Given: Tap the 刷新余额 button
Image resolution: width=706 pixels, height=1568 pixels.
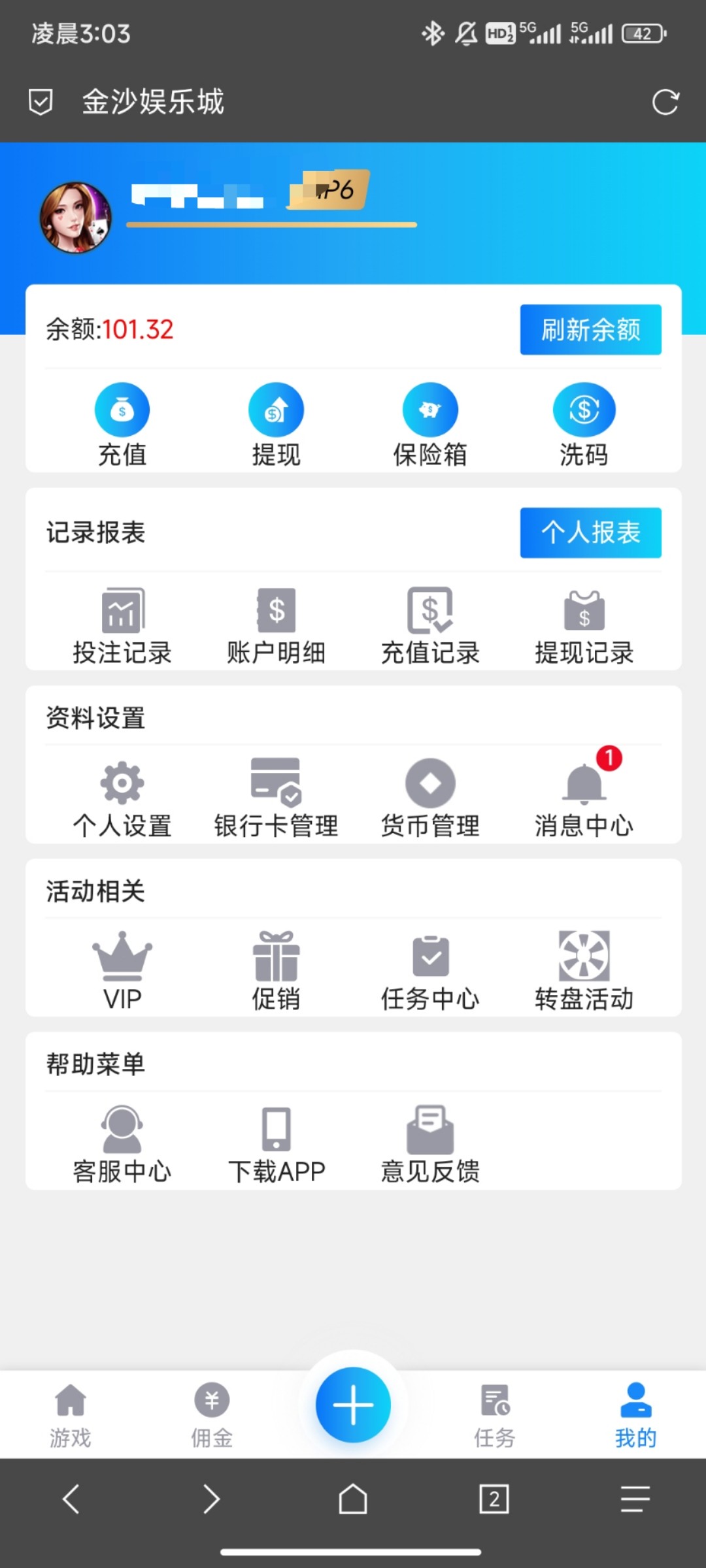Looking at the screenshot, I should click(x=590, y=330).
